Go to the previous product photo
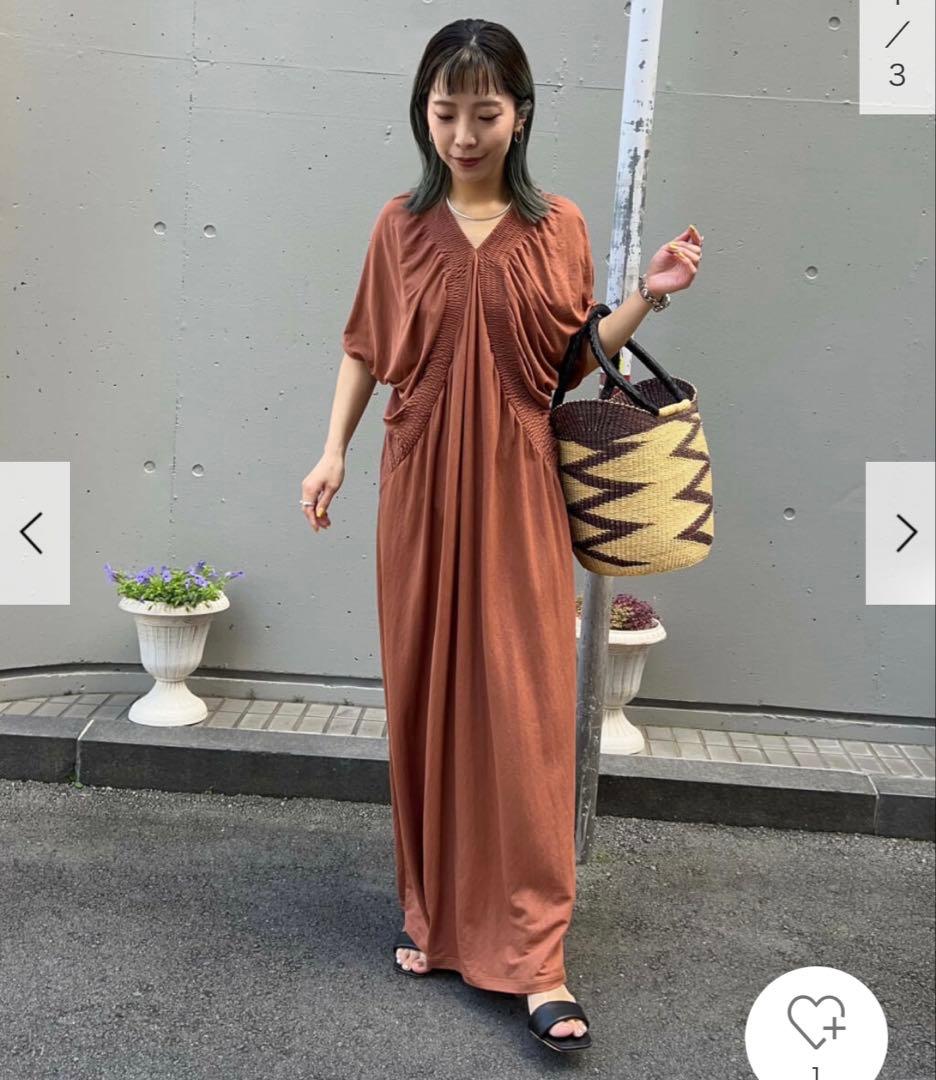This screenshot has width=936, height=1080. click(x=33, y=533)
